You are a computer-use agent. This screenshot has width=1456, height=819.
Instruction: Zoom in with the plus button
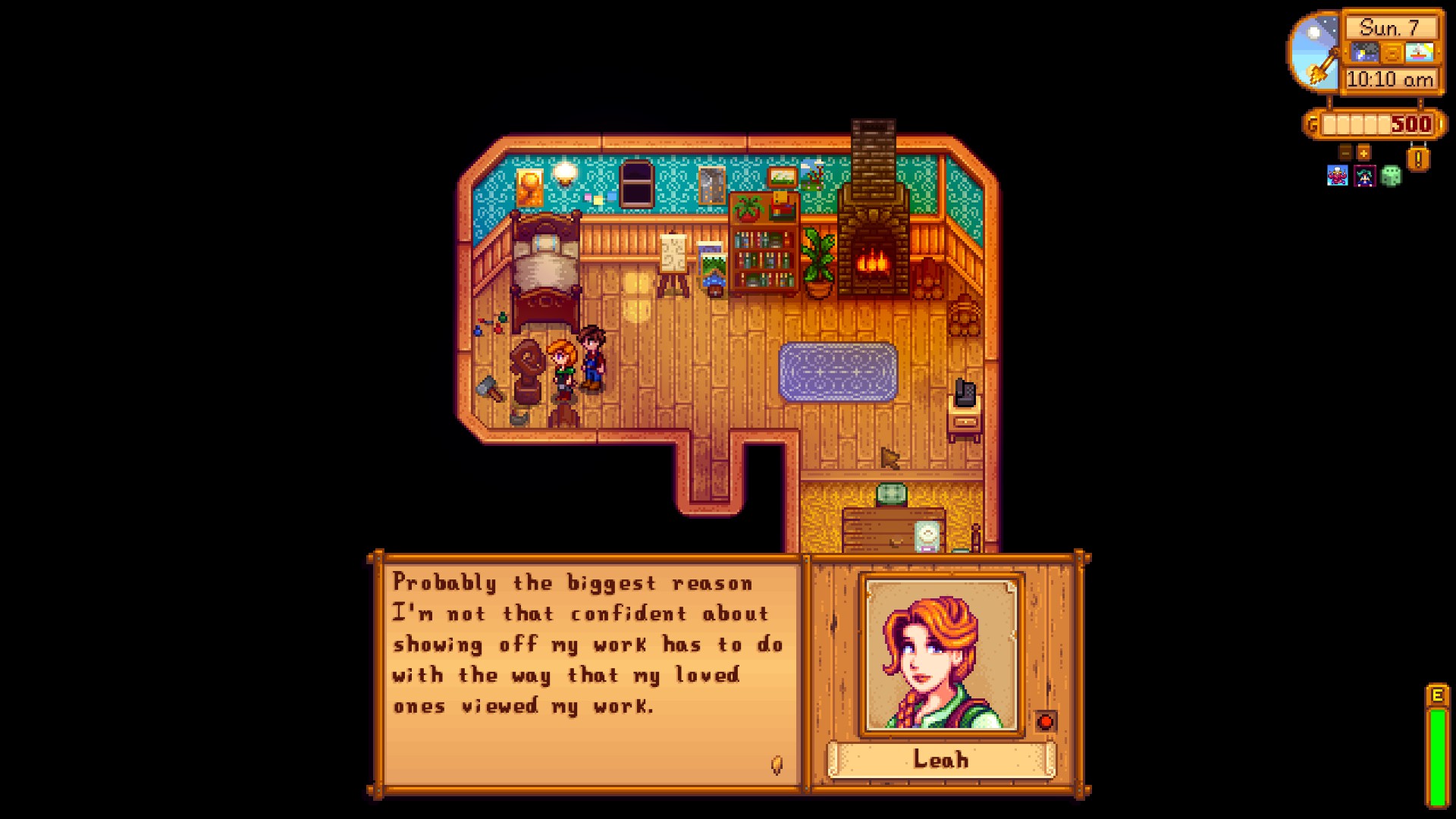[1363, 152]
